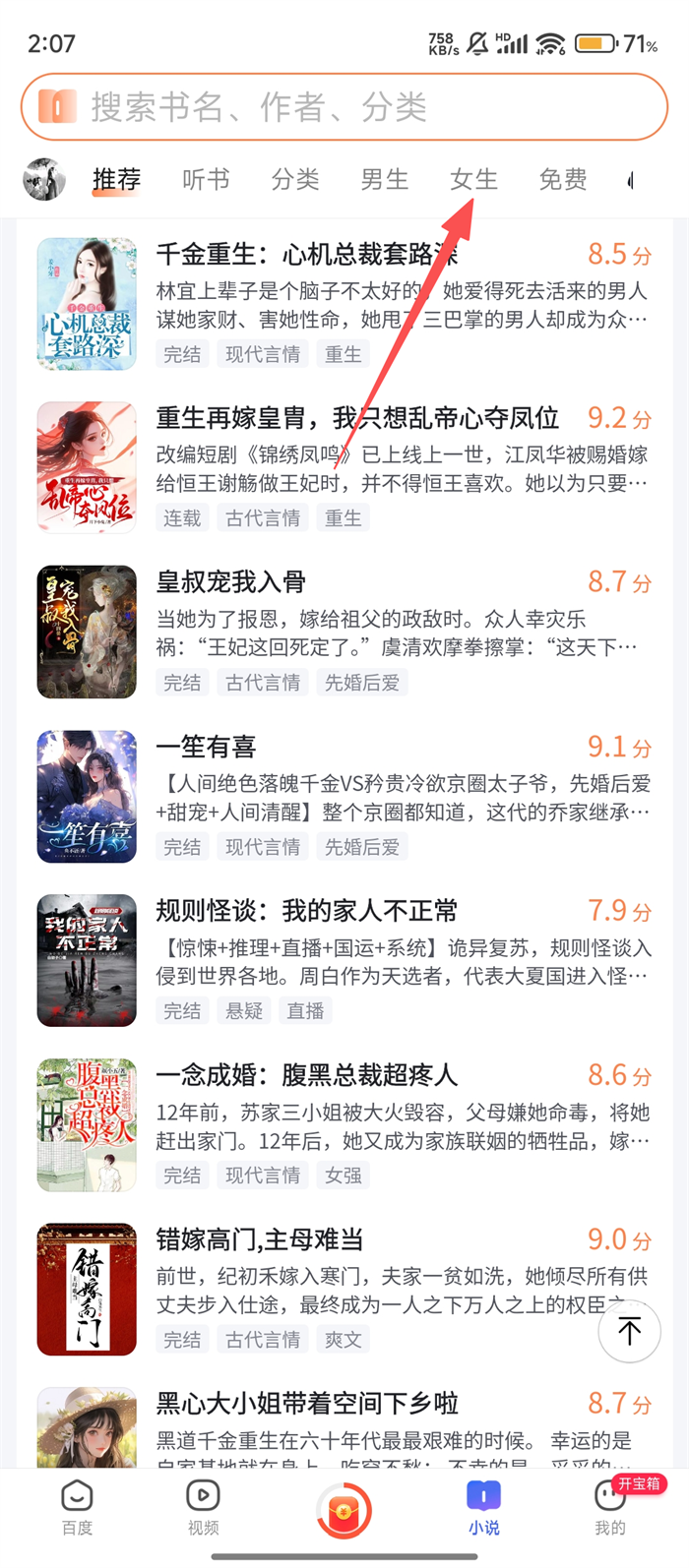Screen dimensions: 689x1568
Task: Open 一念成婚：腹黑总裁超疼人
Action: coord(306,1075)
